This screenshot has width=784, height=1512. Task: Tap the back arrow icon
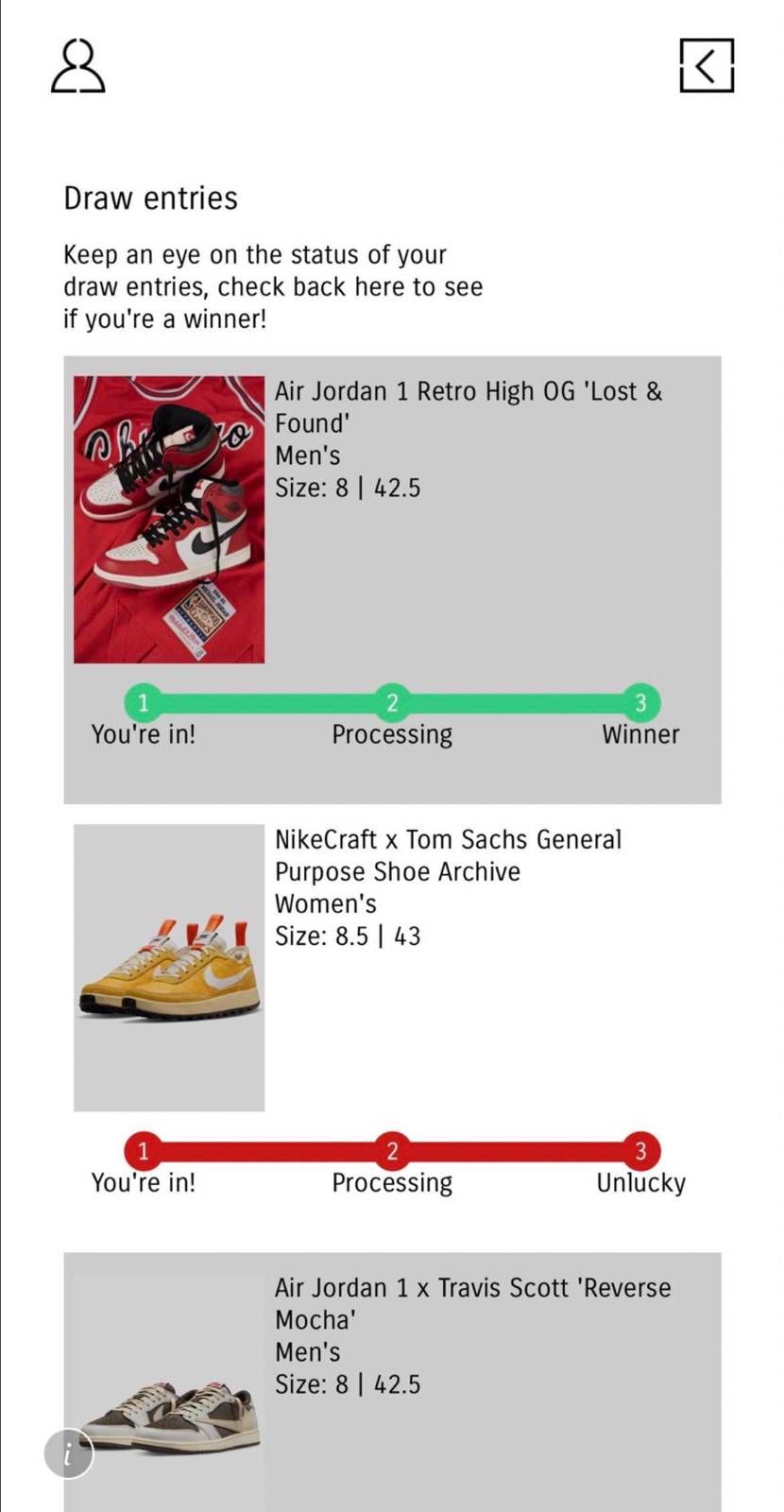pos(707,65)
